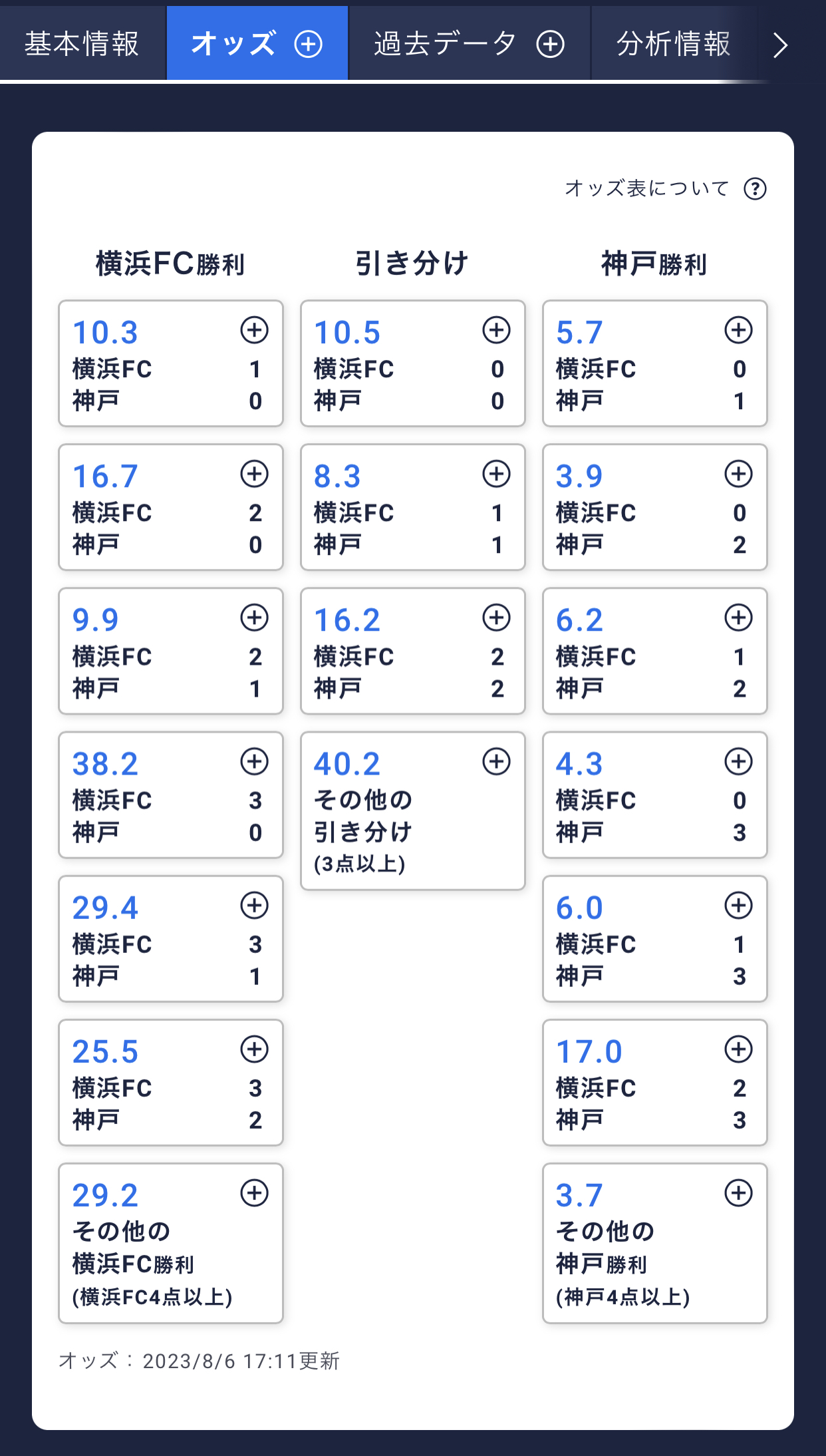Image resolution: width=826 pixels, height=1456 pixels.
Task: Select the 1-3 神戸 win at 6.0
Action: [655, 938]
